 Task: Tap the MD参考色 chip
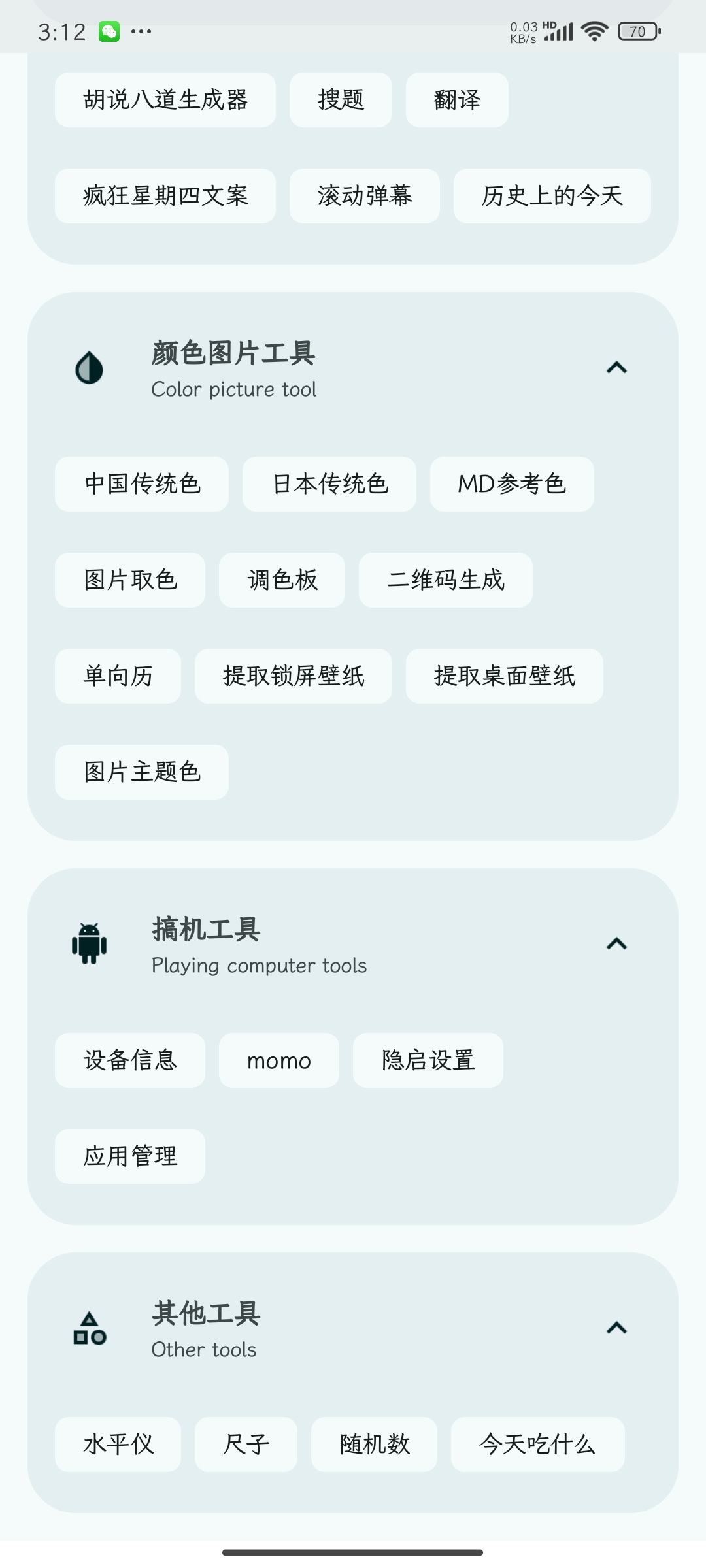tap(512, 484)
